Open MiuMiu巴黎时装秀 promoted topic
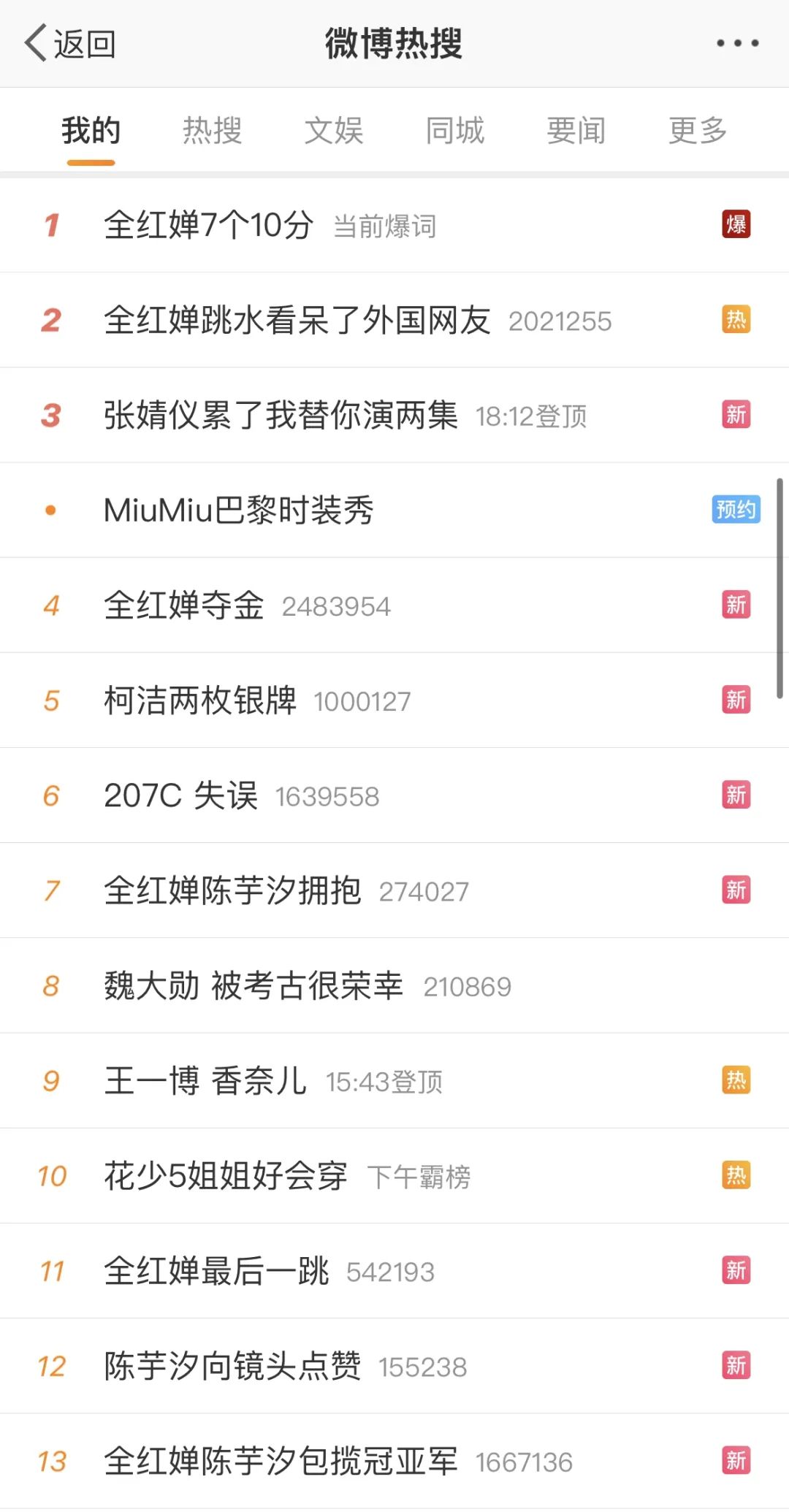Screen dimensions: 789x1512 point(239,510)
